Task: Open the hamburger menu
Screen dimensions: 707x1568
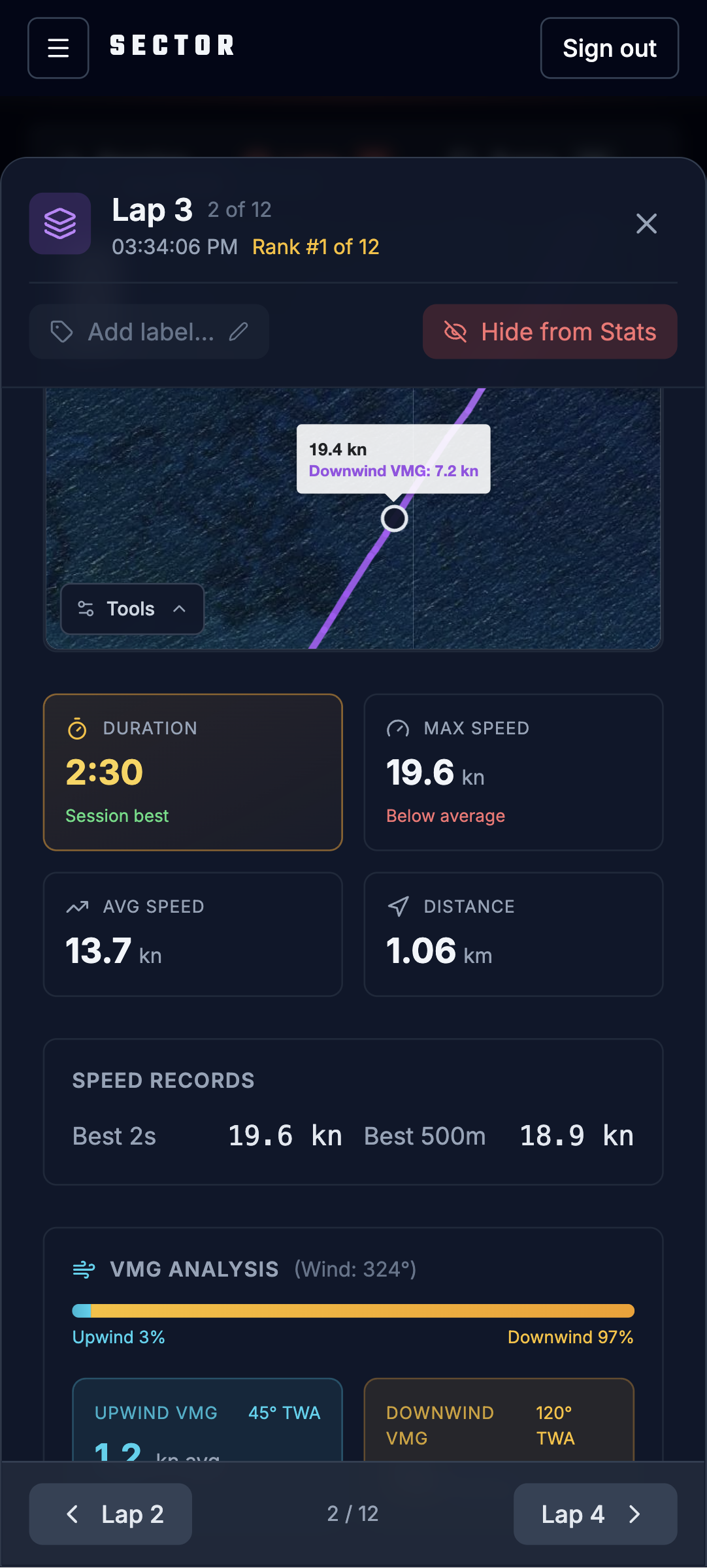Action: (58, 48)
